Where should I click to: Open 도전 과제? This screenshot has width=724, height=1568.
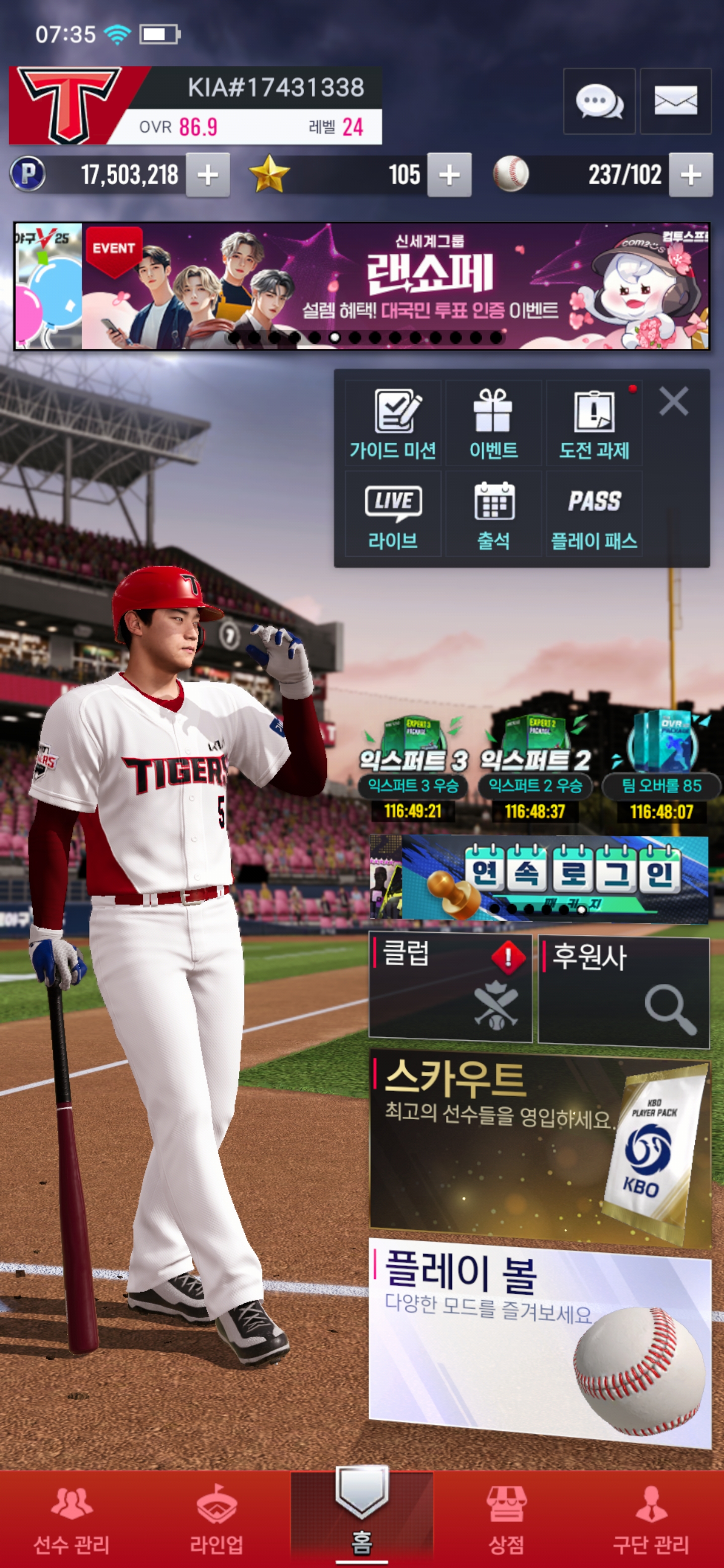[x=594, y=424]
